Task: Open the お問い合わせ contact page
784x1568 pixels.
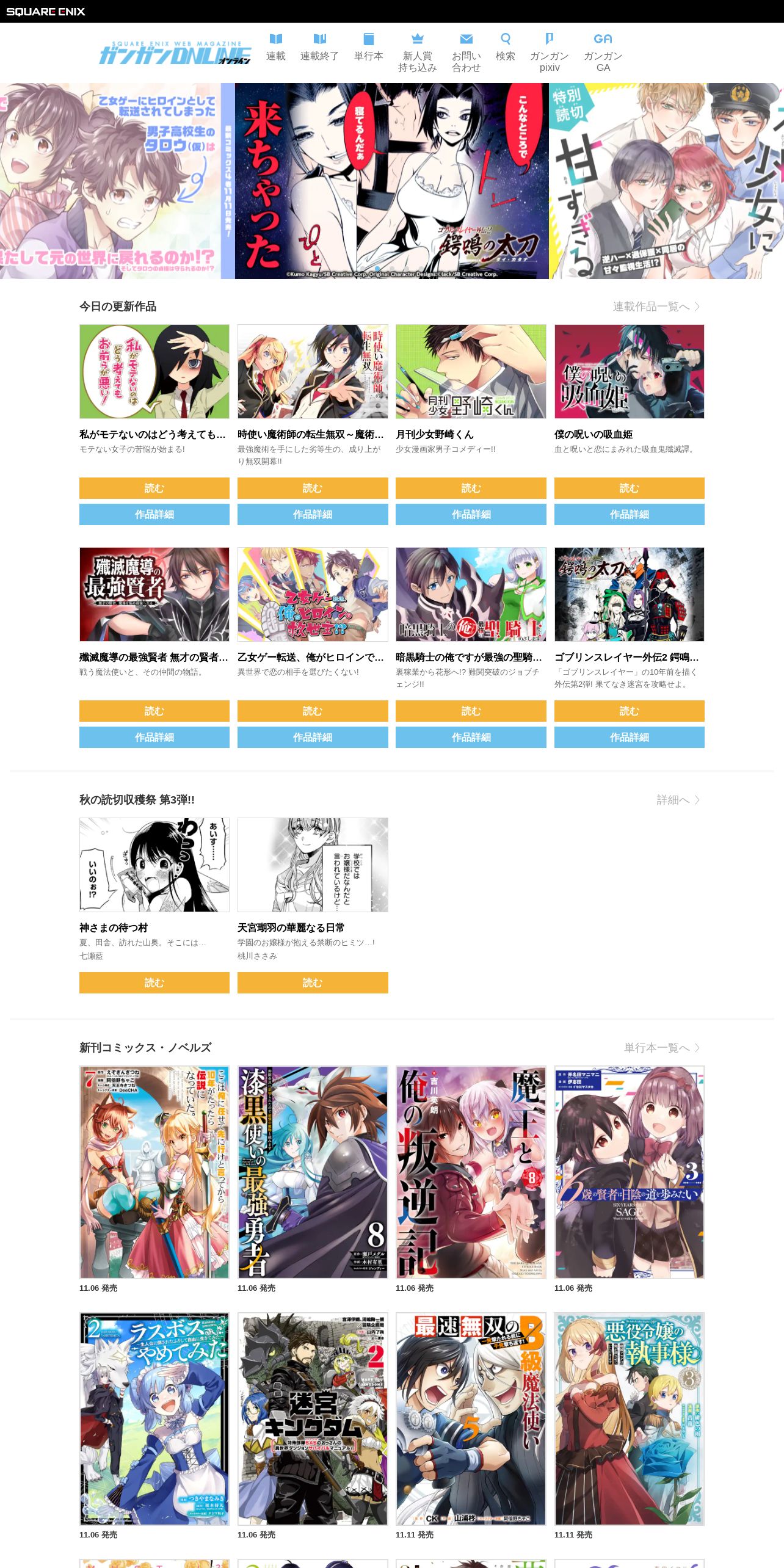Action: [466, 53]
